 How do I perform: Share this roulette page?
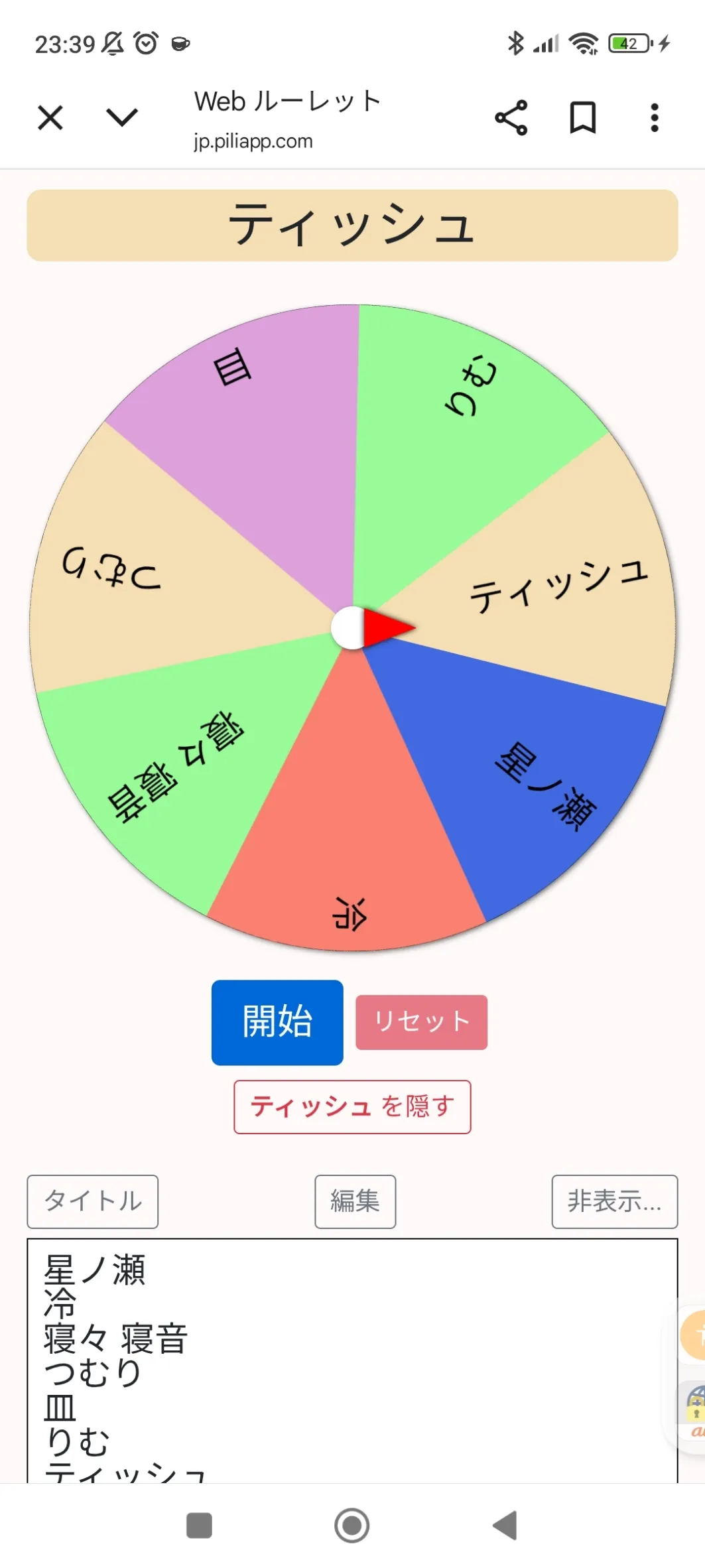tap(511, 118)
